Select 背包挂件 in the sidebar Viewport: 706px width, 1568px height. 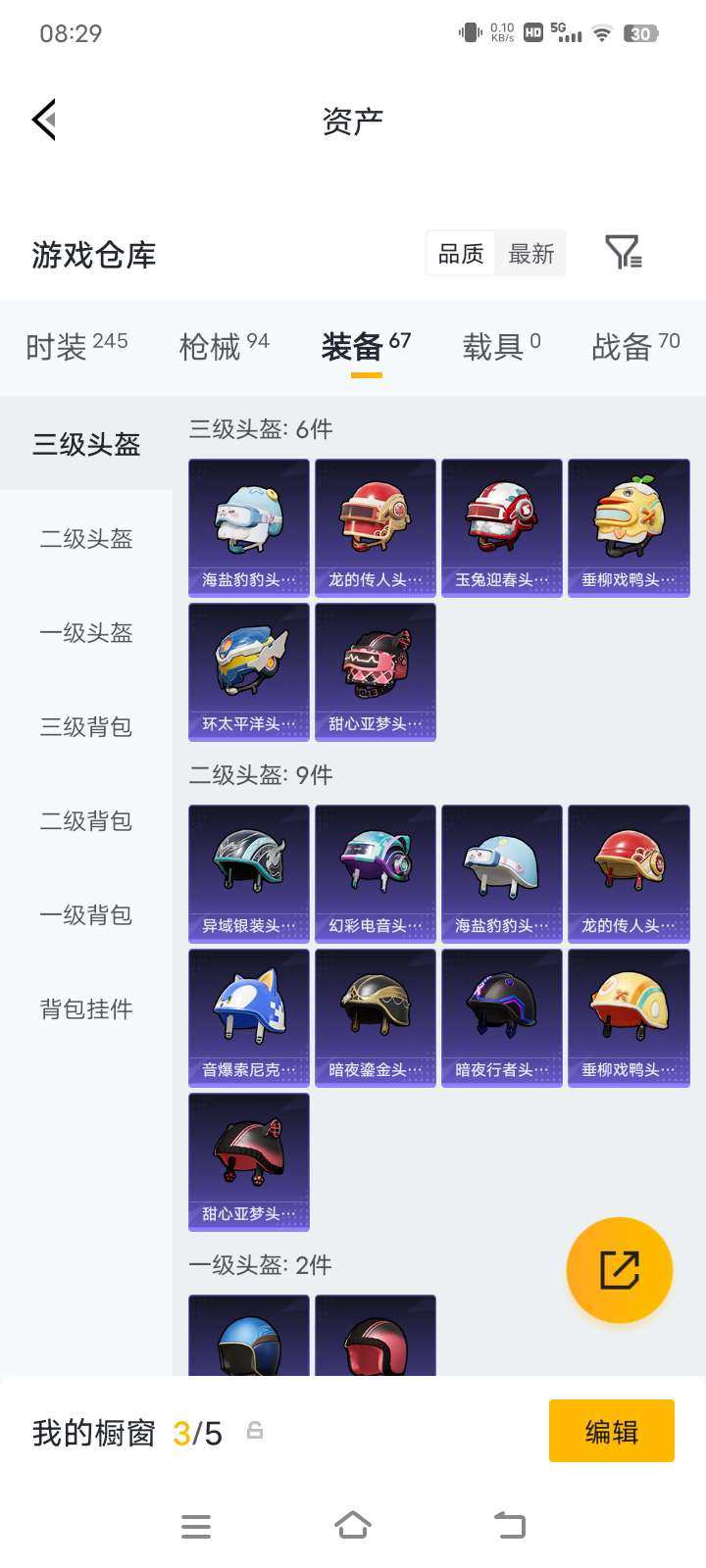coord(85,1008)
